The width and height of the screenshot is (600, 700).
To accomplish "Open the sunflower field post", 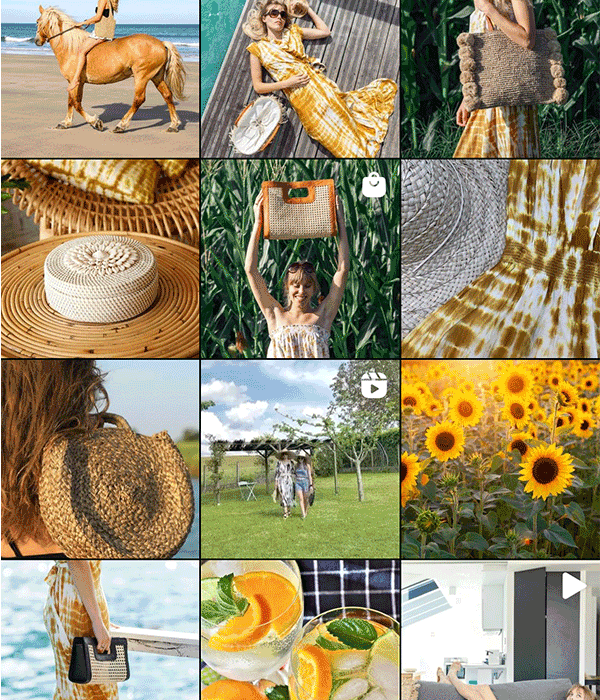I will 500,458.
